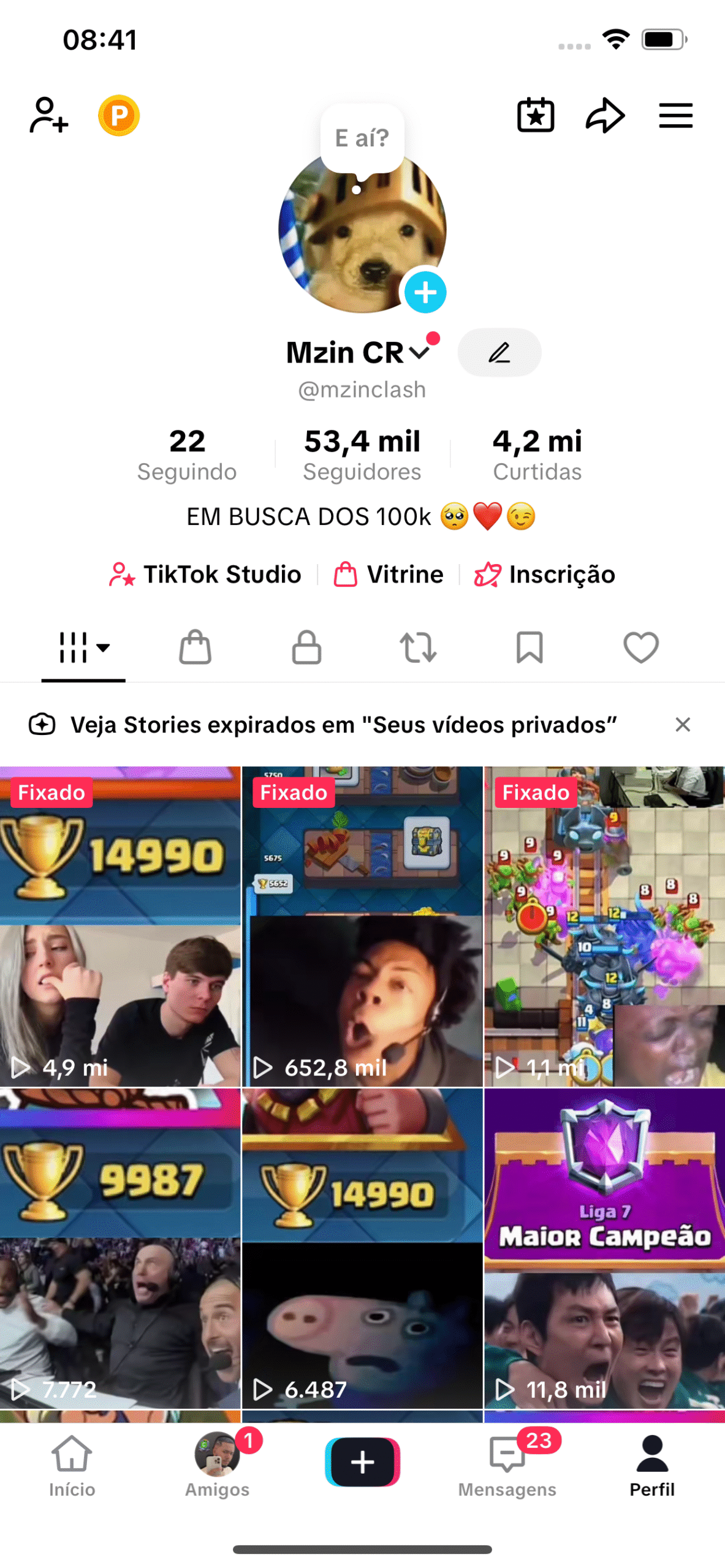
Task: Create a new video with plus button
Action: pyautogui.click(x=362, y=1461)
